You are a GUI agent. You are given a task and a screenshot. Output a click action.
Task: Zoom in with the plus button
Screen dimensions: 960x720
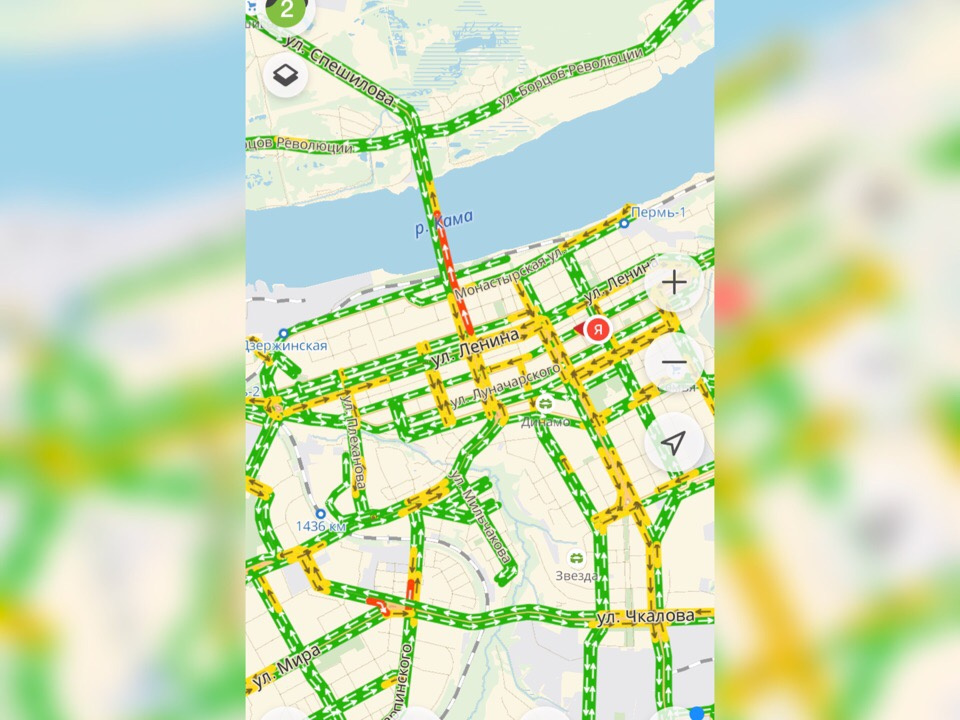pos(674,283)
